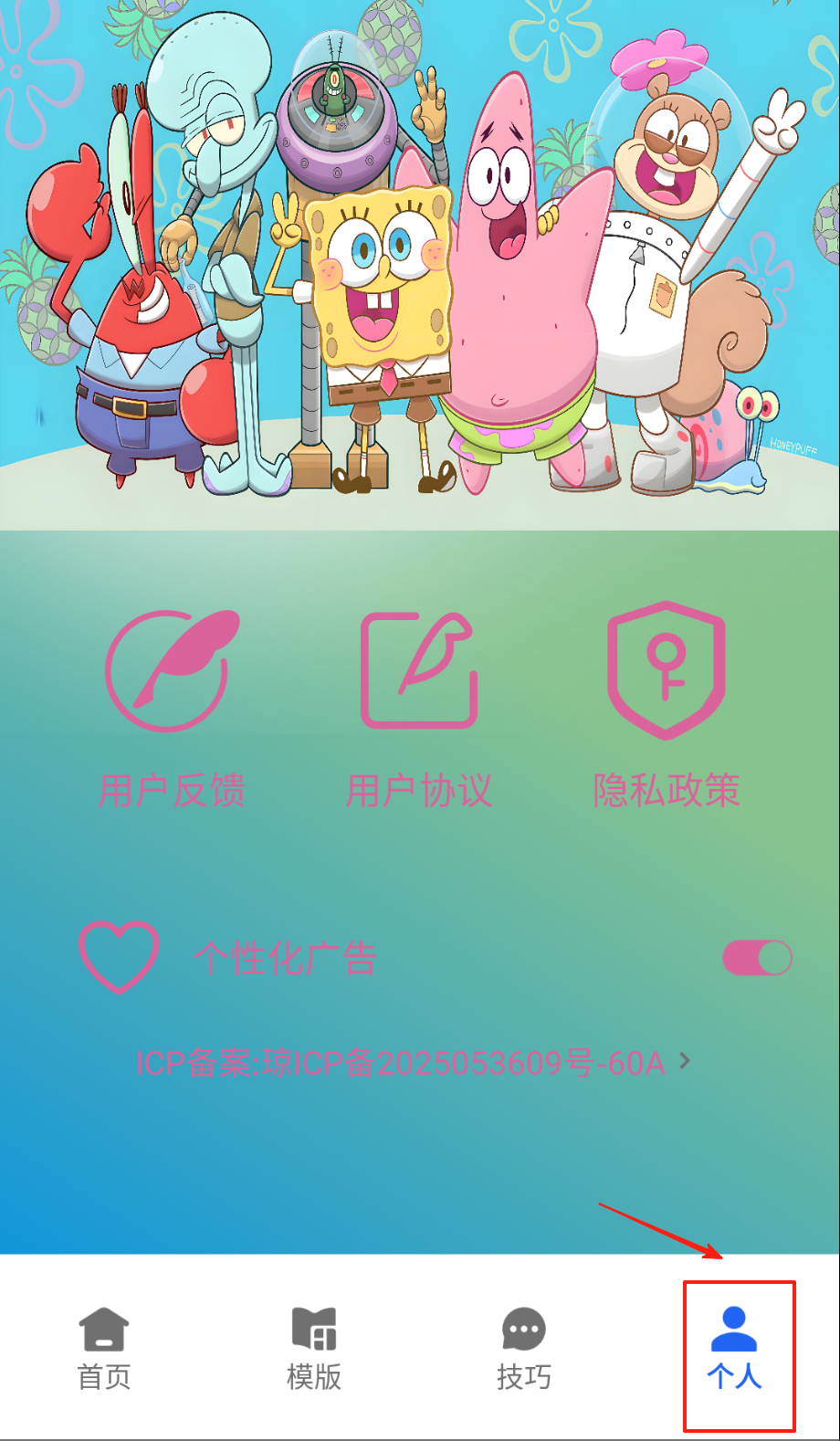Switch to the 首页 tab
The width and height of the screenshot is (840, 1441).
click(x=104, y=1348)
